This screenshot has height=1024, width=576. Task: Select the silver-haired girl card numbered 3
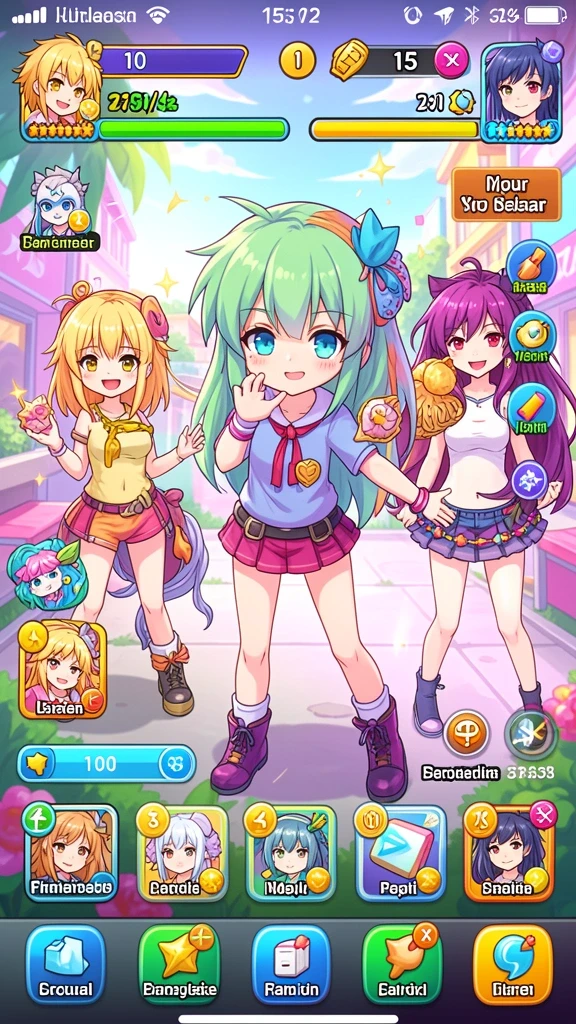click(181, 852)
